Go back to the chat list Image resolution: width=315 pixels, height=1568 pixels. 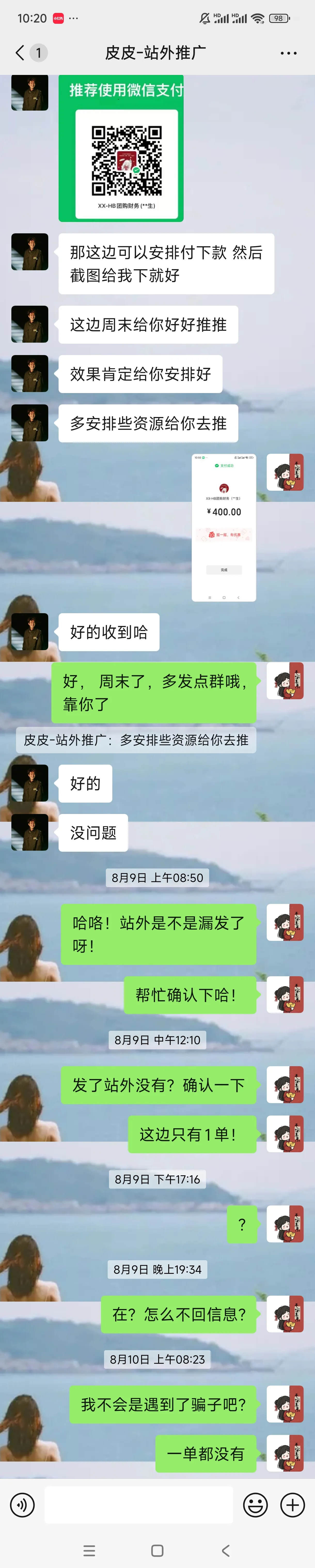[21, 53]
